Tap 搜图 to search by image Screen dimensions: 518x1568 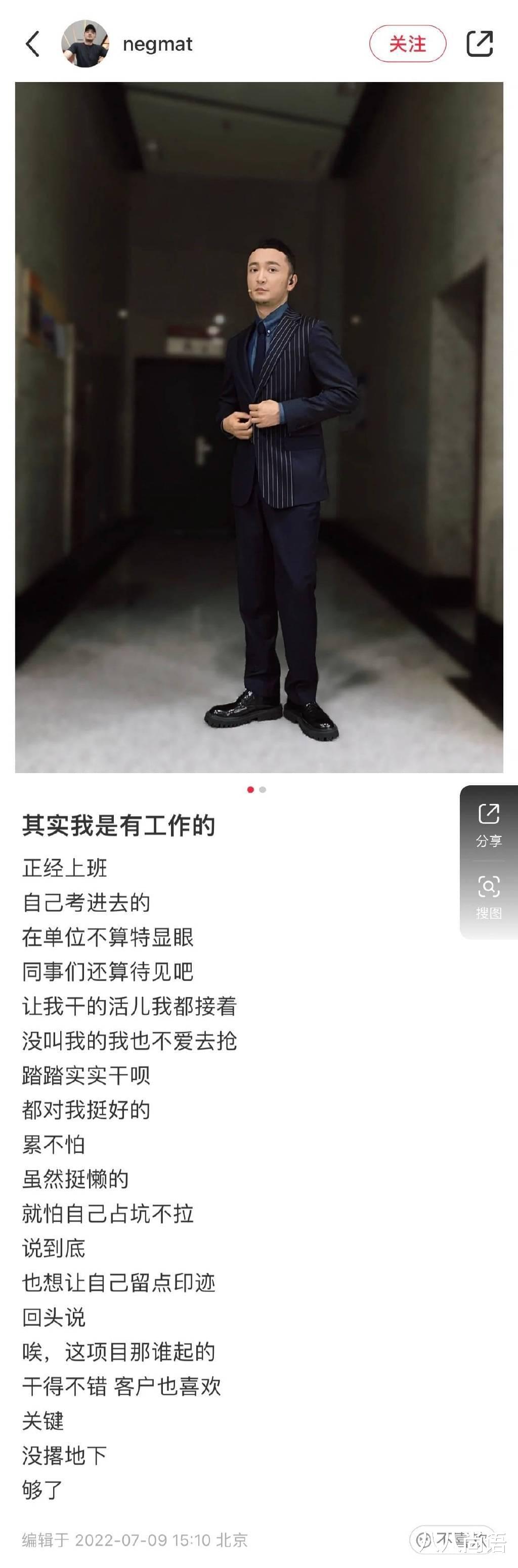coord(489,897)
